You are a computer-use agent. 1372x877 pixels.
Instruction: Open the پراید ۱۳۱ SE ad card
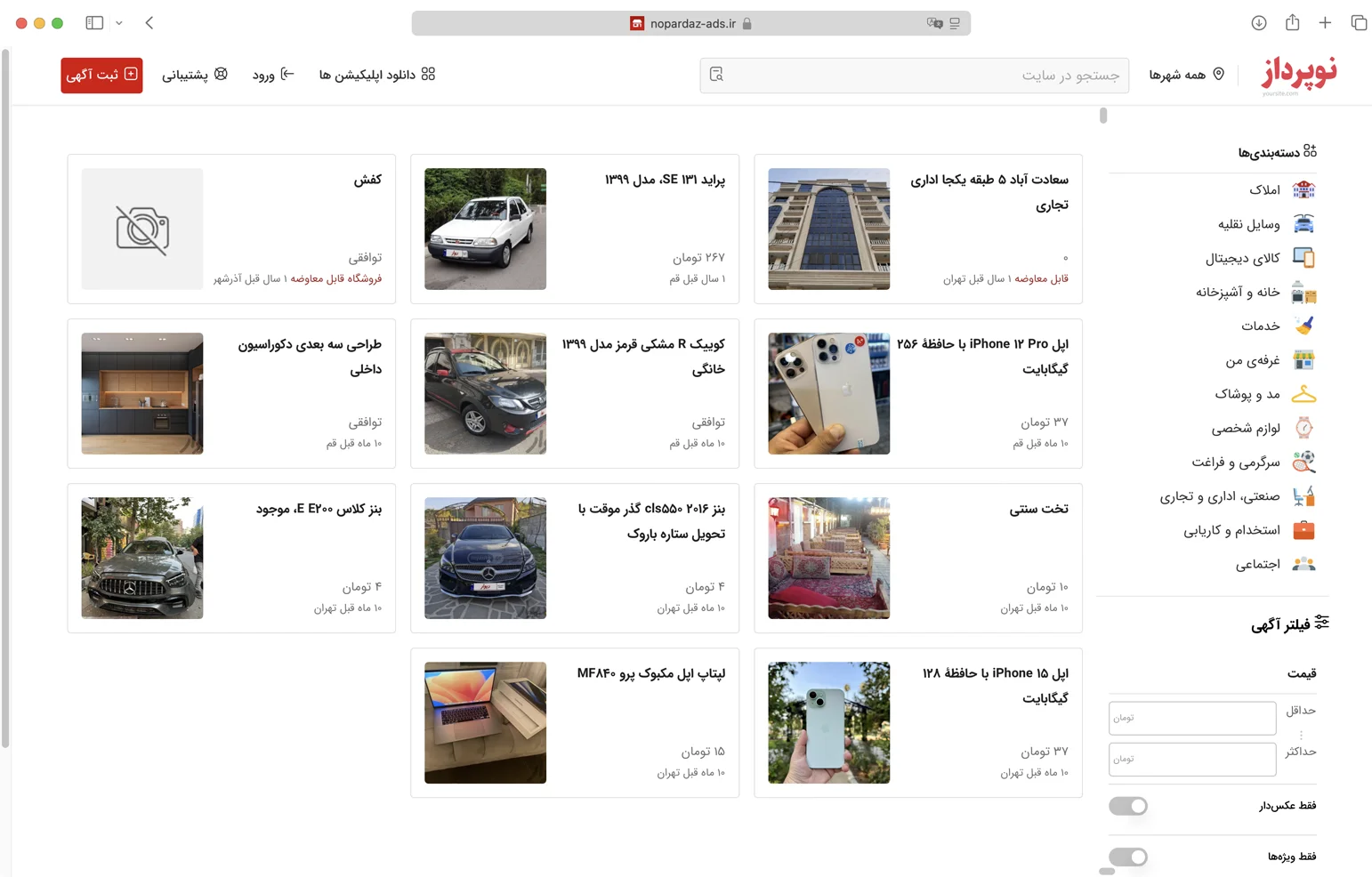pyautogui.click(x=575, y=229)
